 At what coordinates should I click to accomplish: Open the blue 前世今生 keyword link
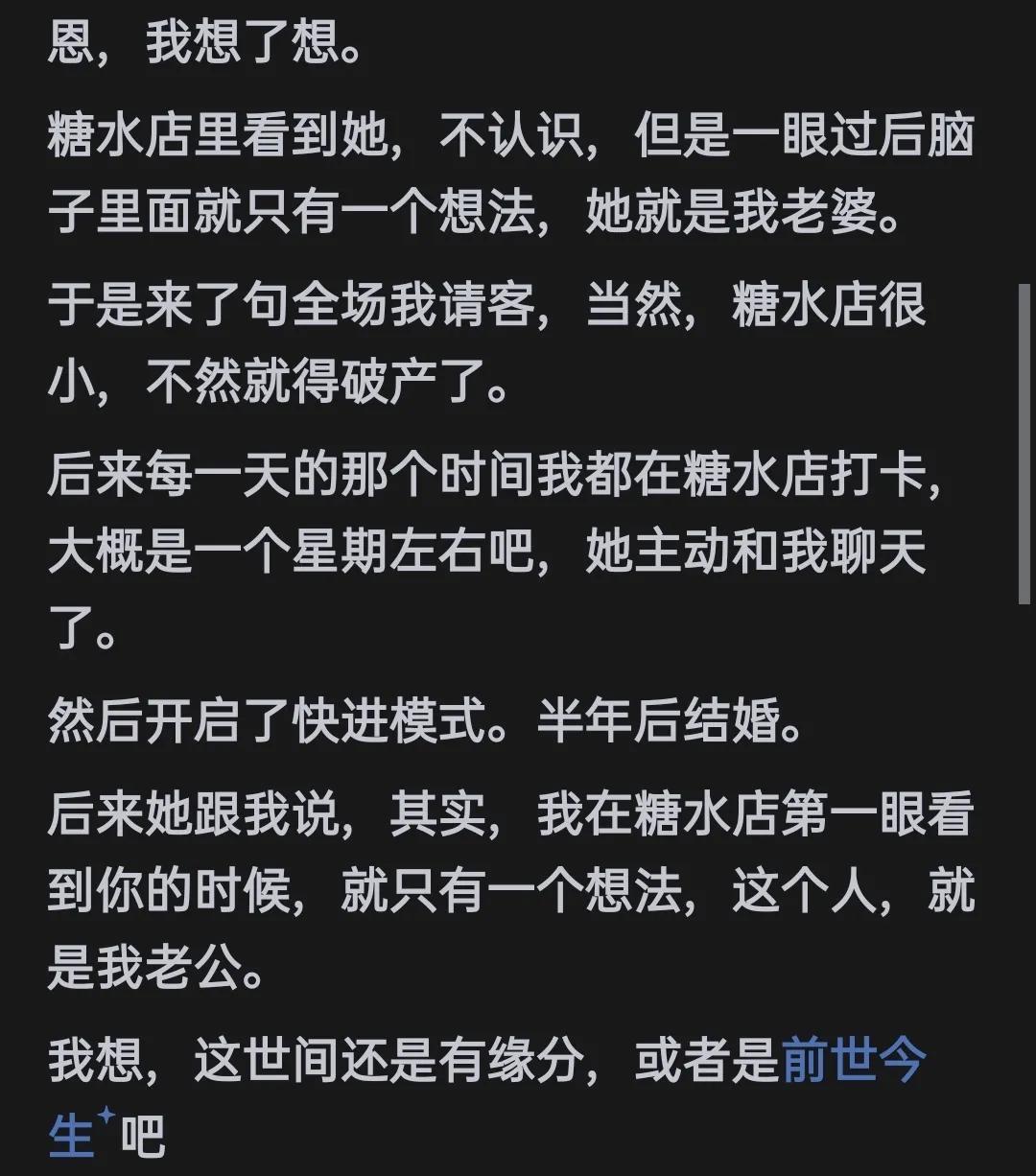pos(854,1062)
